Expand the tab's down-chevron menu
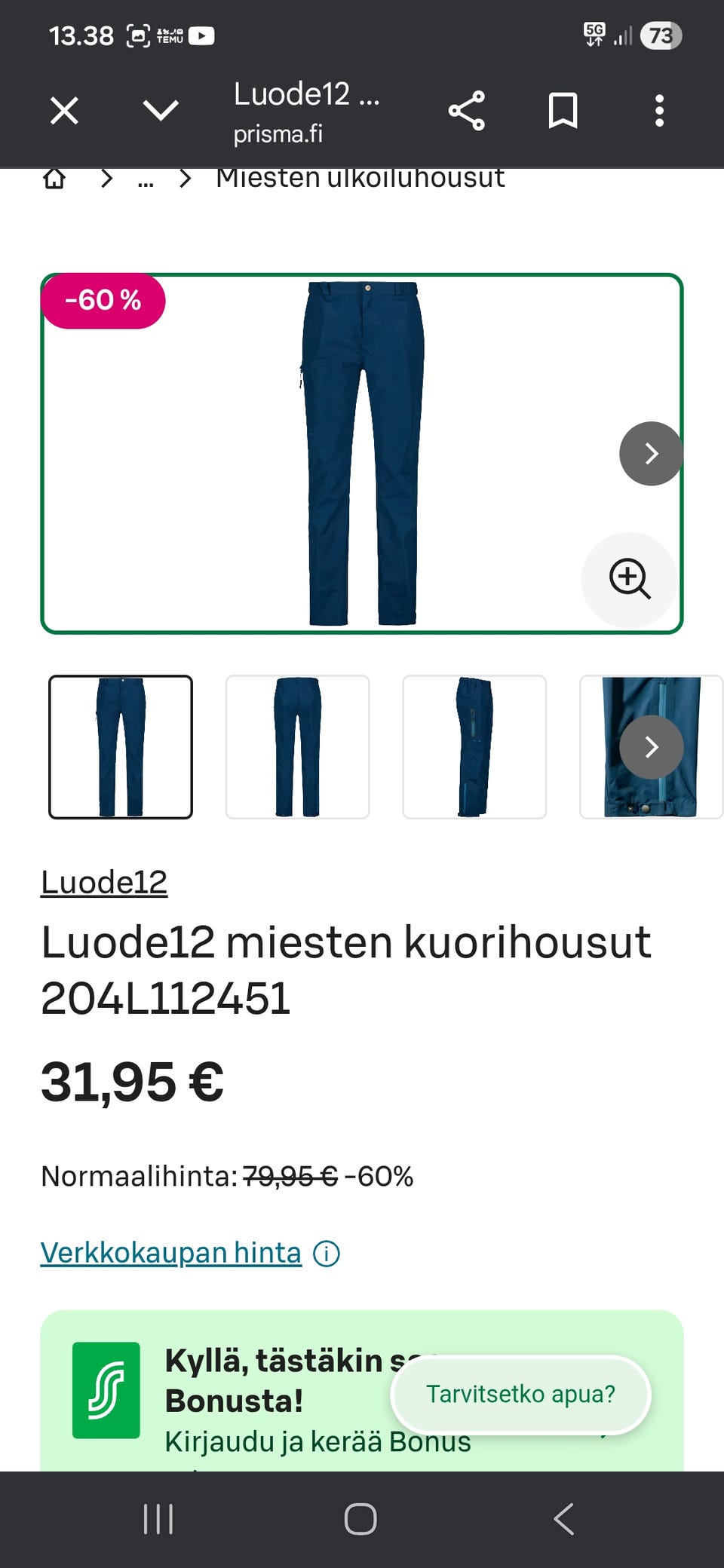 (161, 112)
